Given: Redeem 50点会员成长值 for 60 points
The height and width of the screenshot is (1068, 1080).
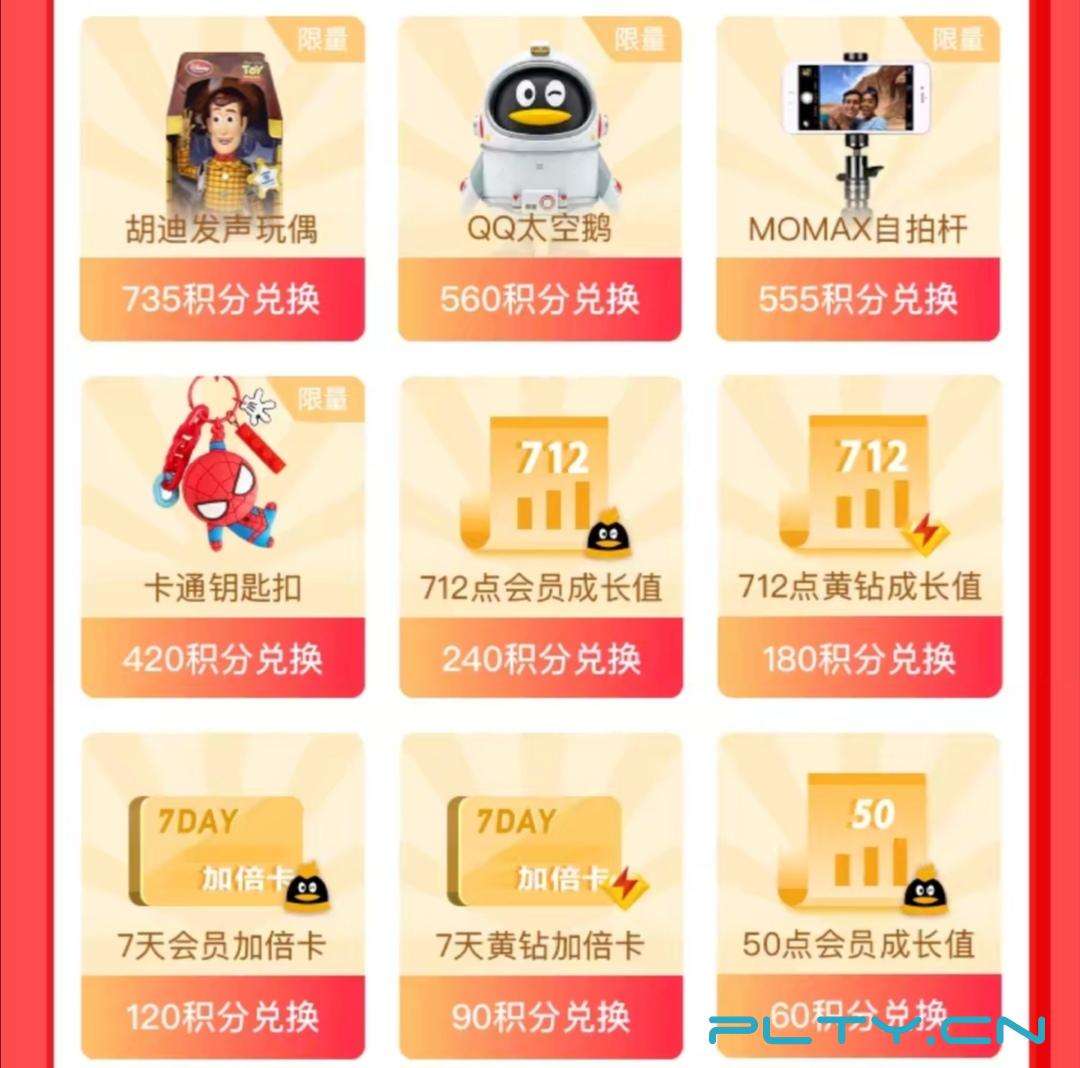Looking at the screenshot, I should (858, 1018).
